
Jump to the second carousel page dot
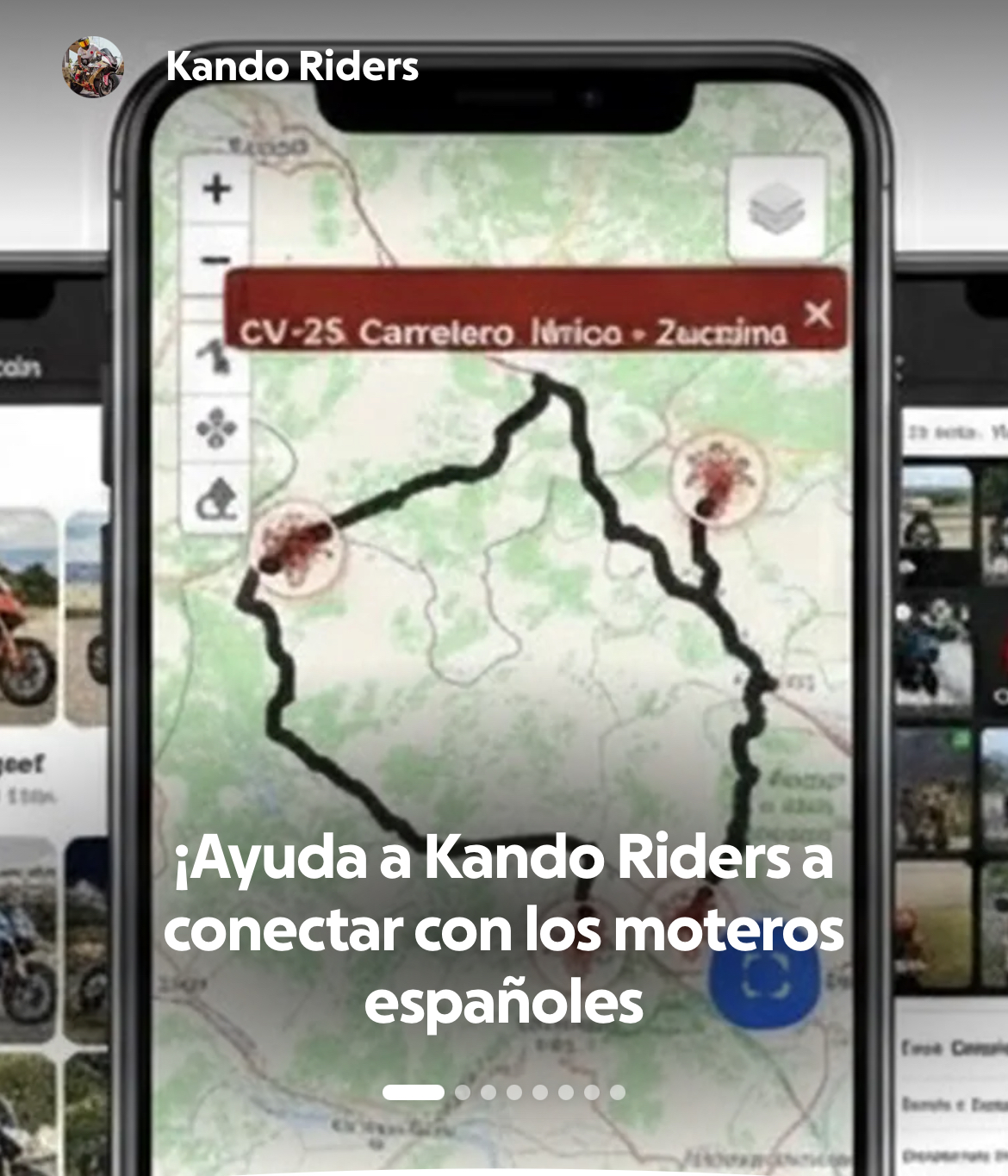(x=463, y=1092)
